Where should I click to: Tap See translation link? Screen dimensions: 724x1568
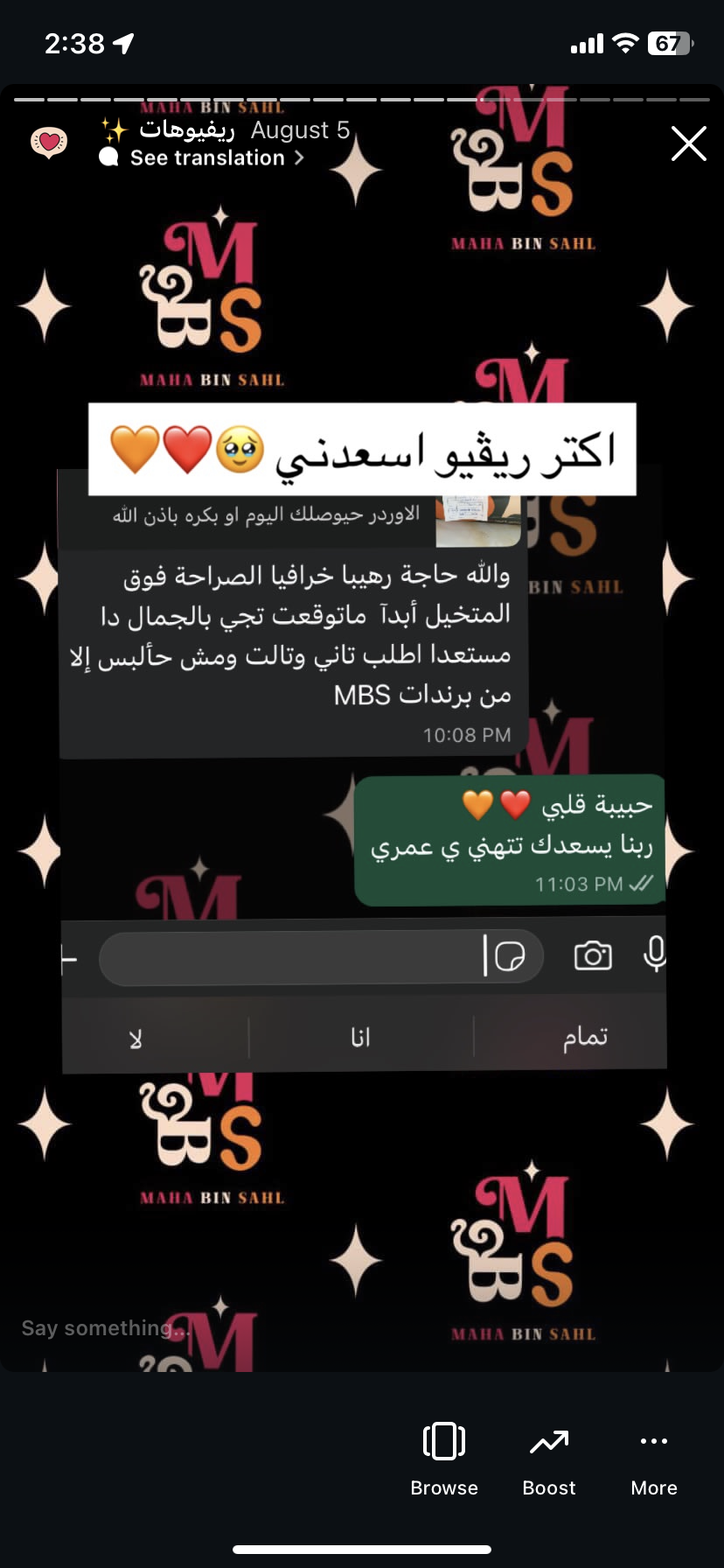click(208, 158)
